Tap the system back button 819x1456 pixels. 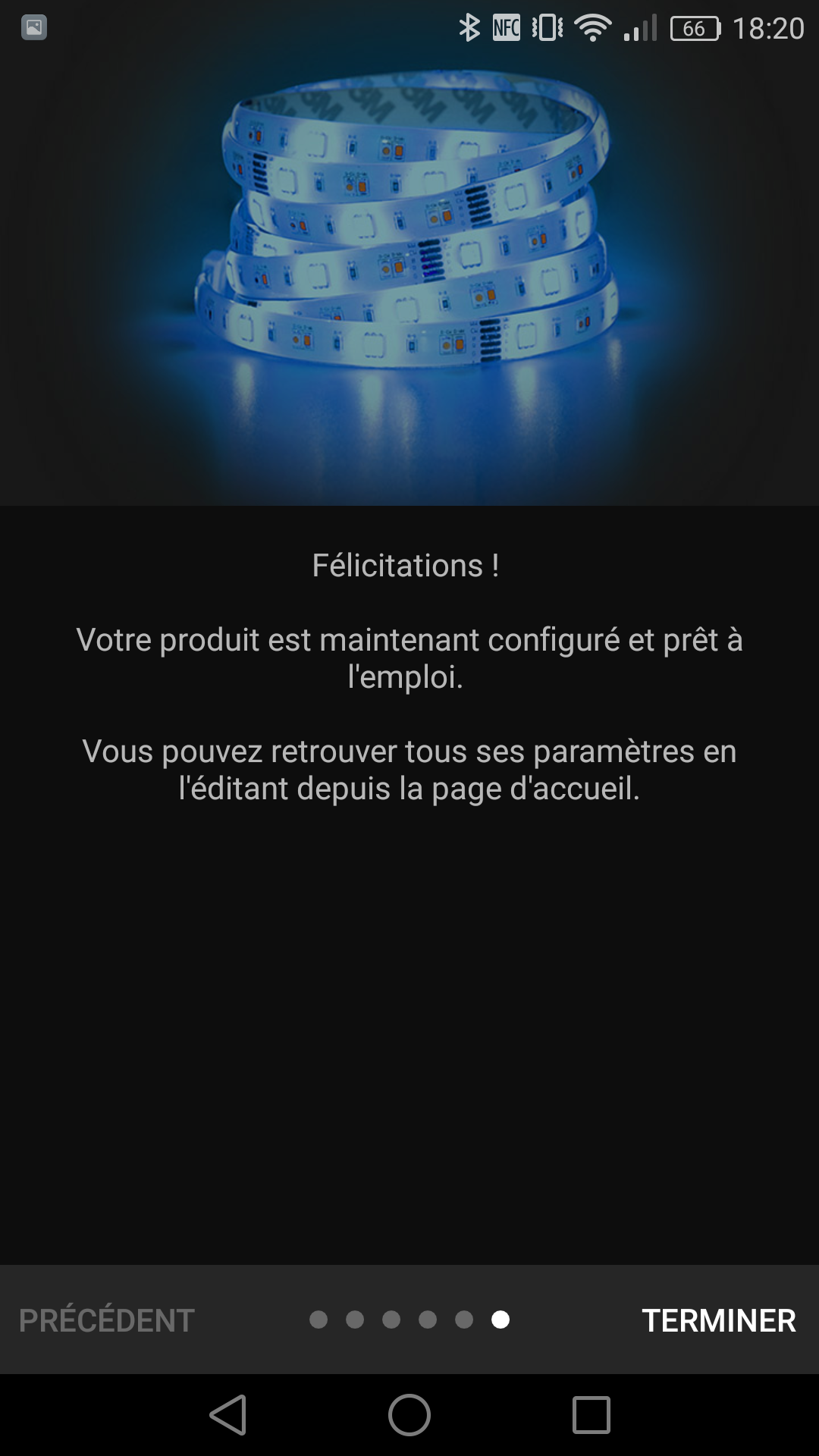[x=227, y=1415]
